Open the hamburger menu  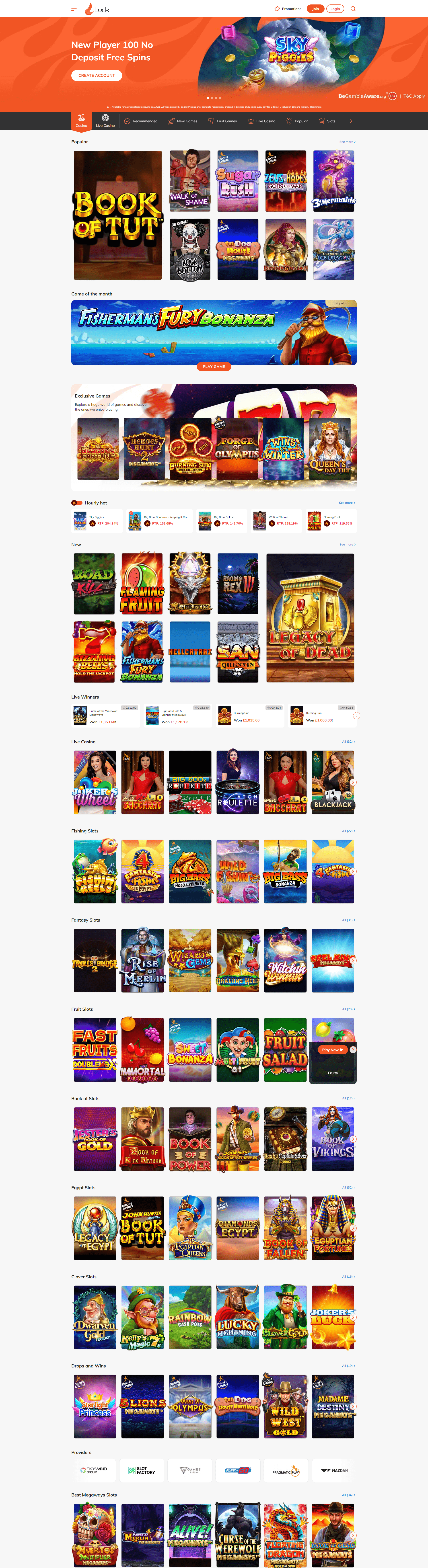pyautogui.click(x=74, y=8)
